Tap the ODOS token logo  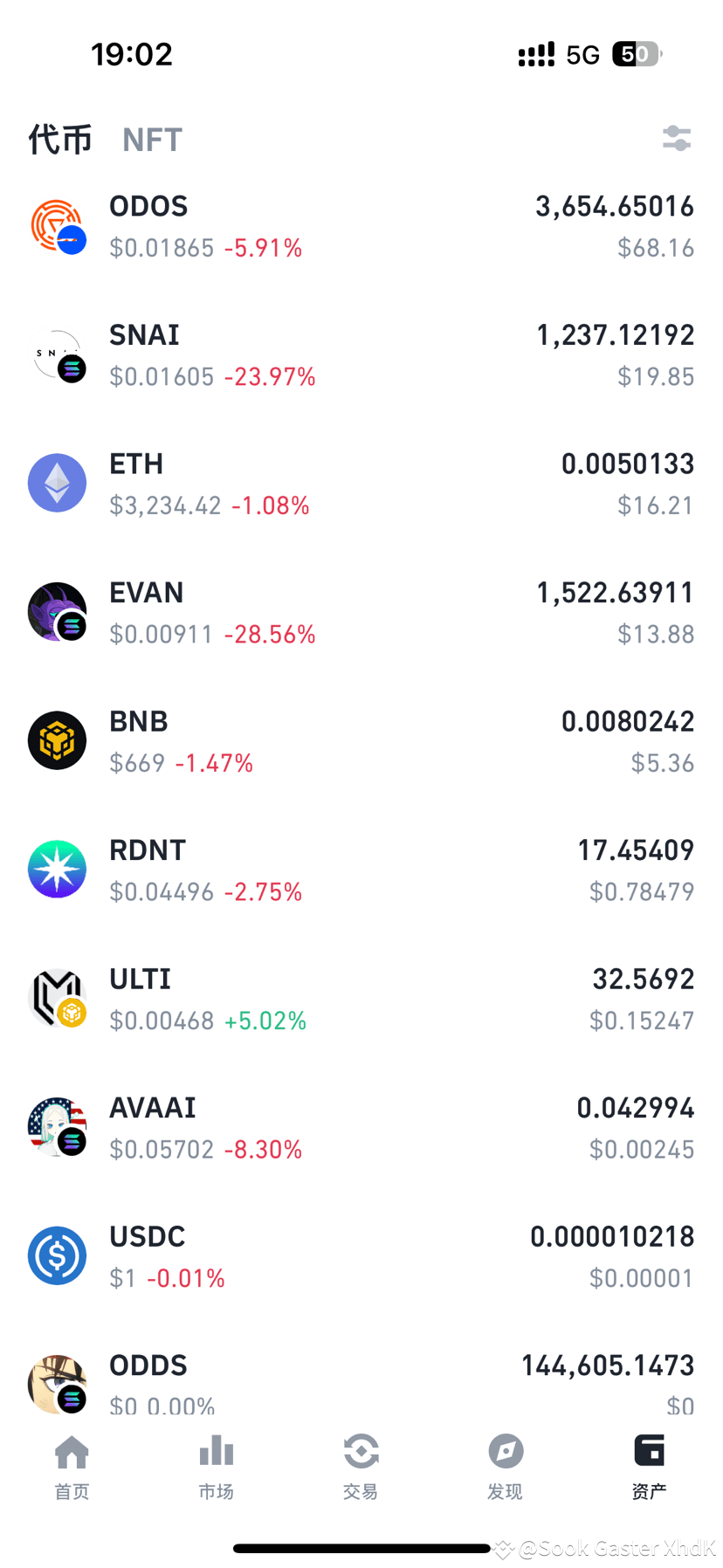58,225
